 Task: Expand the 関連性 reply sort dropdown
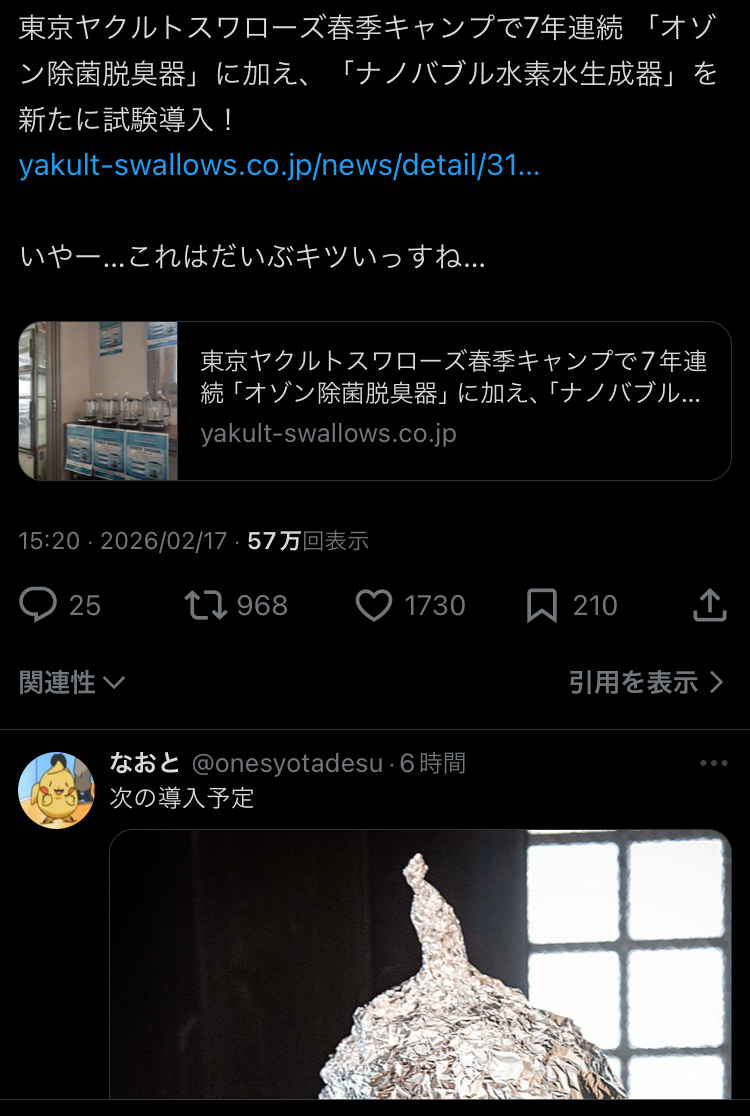[72, 683]
